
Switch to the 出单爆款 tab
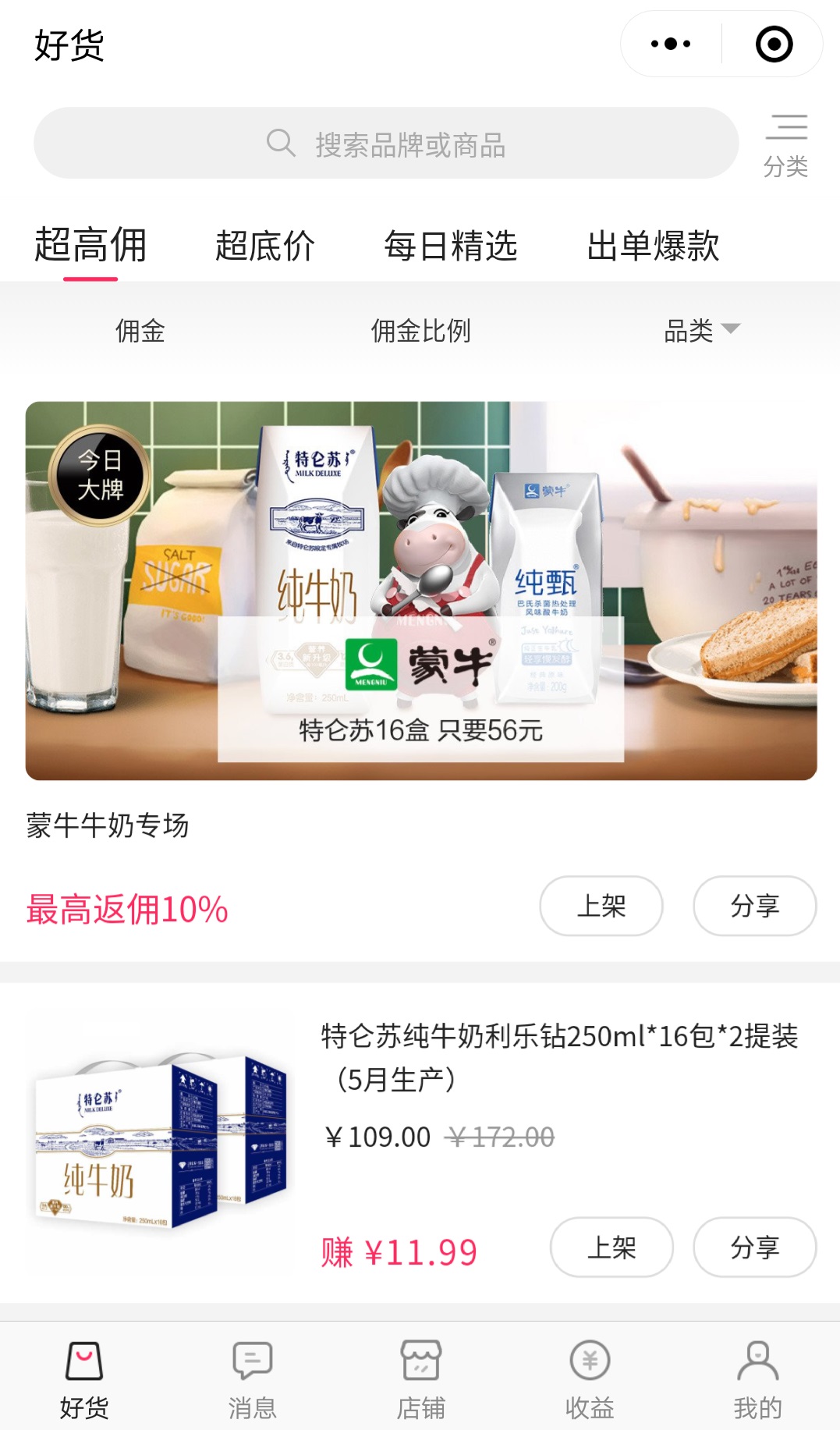(x=653, y=246)
